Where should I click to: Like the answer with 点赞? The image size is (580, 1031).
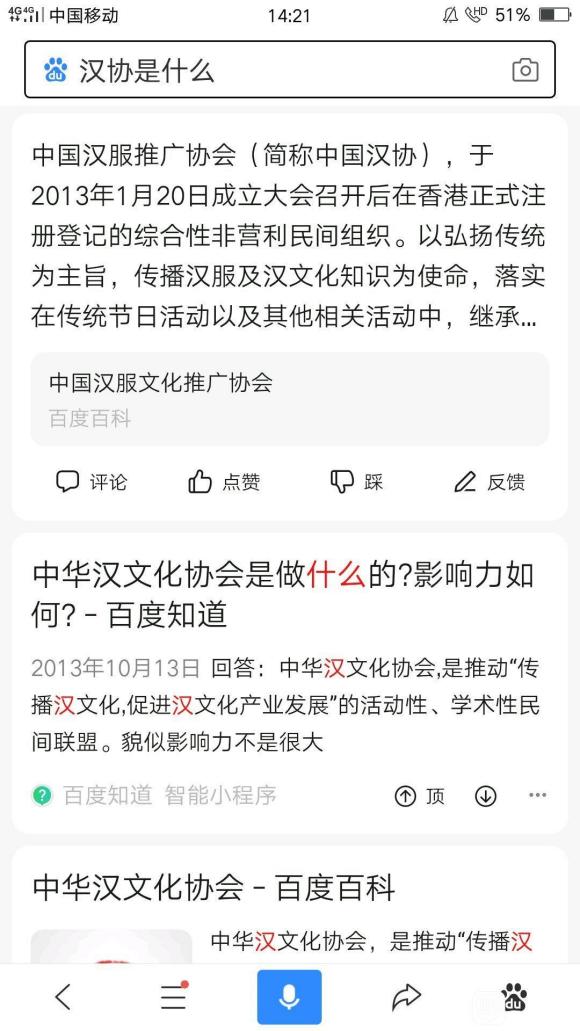pyautogui.click(x=224, y=482)
